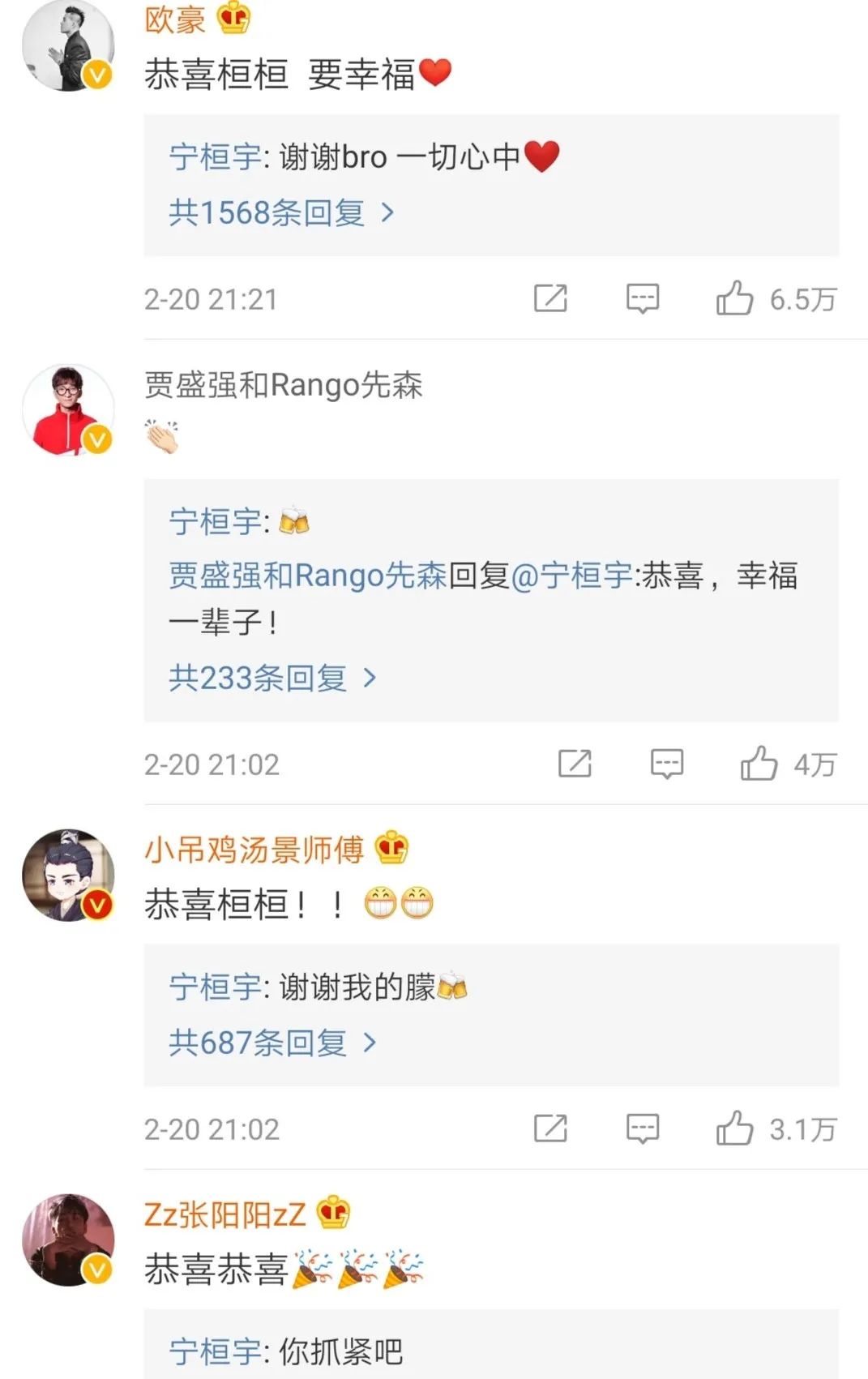The width and height of the screenshot is (868, 1379).
Task: Like 小吊鸡汤景师傅's comment
Action: pos(734,1128)
